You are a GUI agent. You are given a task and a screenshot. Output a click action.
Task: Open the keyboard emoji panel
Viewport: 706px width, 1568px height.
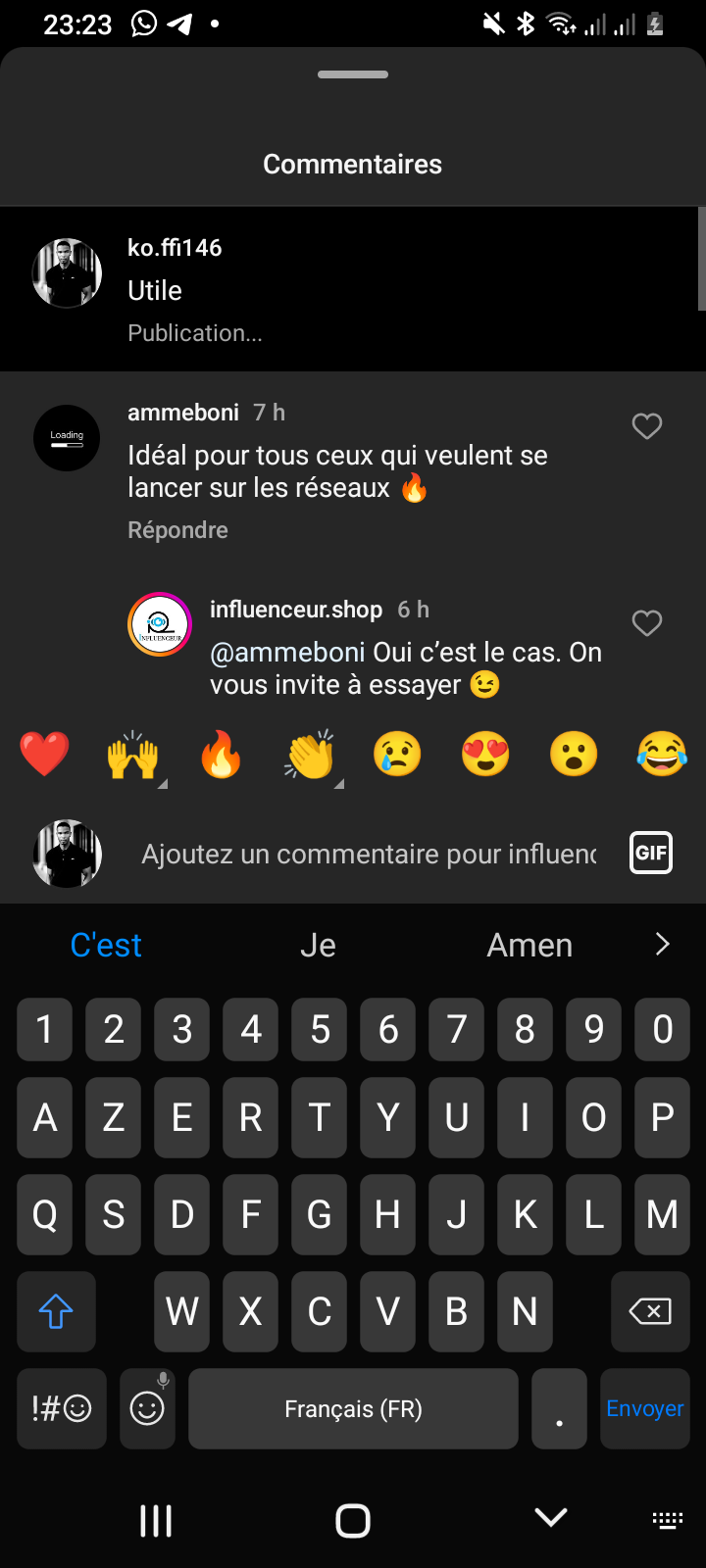pyautogui.click(x=147, y=1408)
